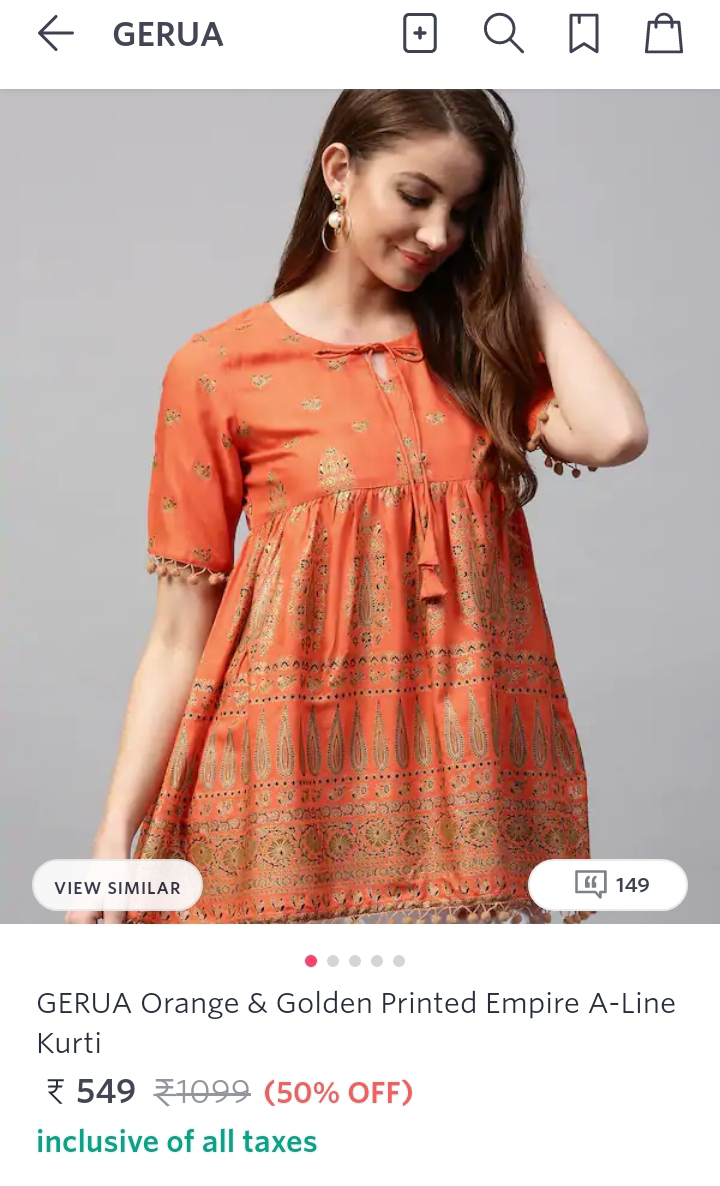Open the shopping bag
Viewport: 720px width, 1186px height.
click(663, 34)
